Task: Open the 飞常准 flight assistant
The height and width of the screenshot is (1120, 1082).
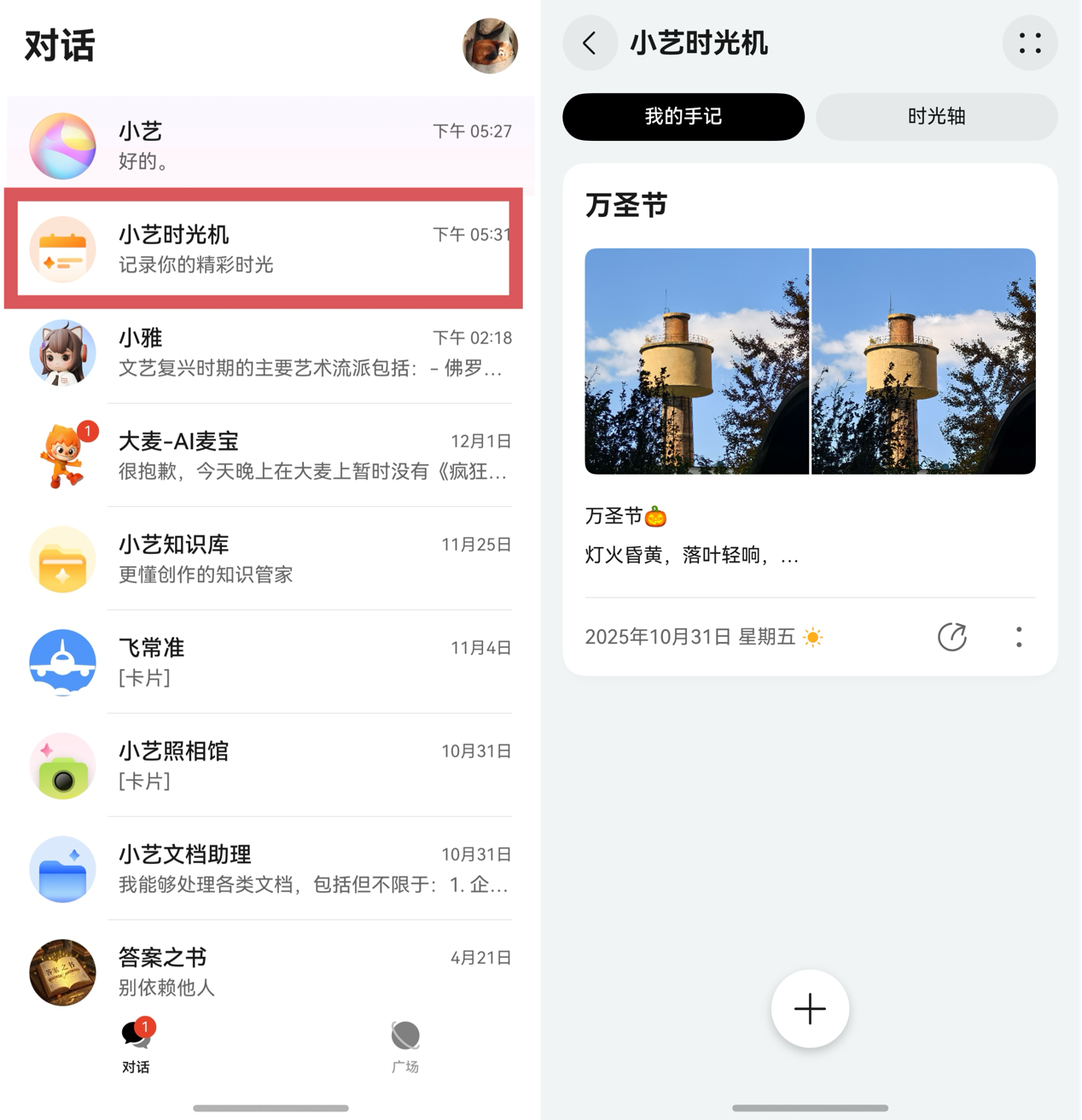Action: (256, 662)
